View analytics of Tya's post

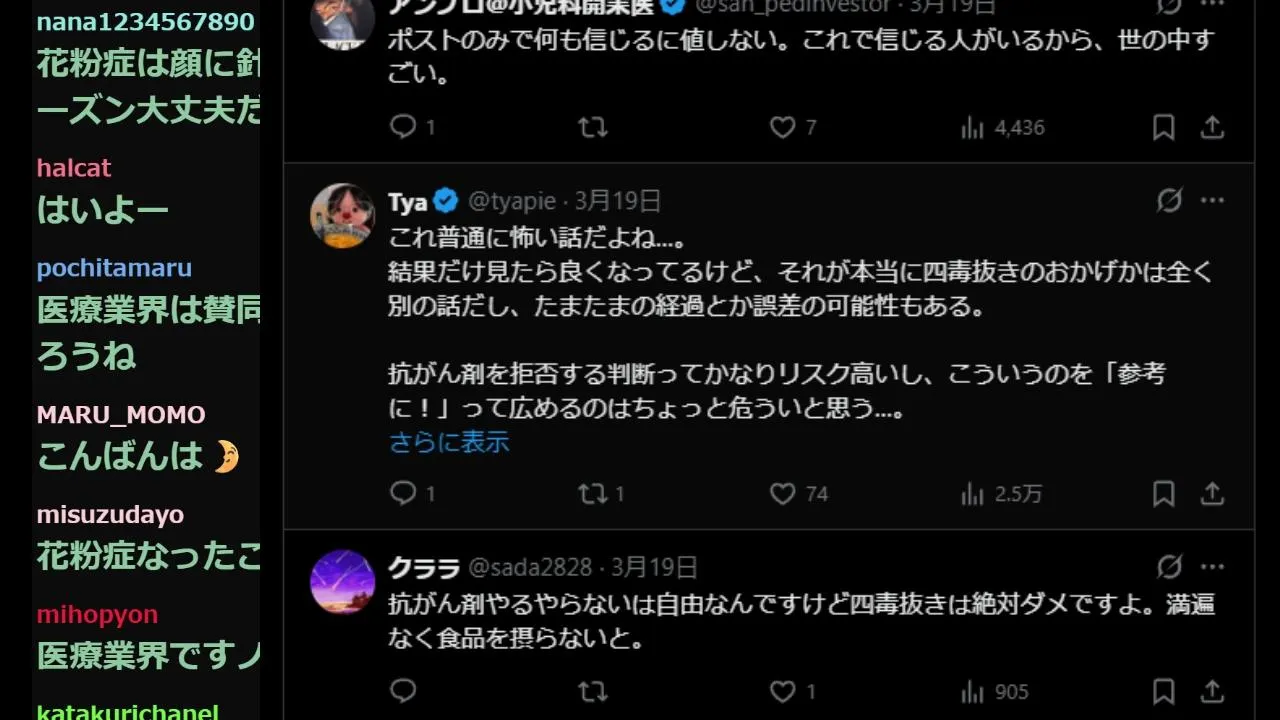tap(972, 493)
